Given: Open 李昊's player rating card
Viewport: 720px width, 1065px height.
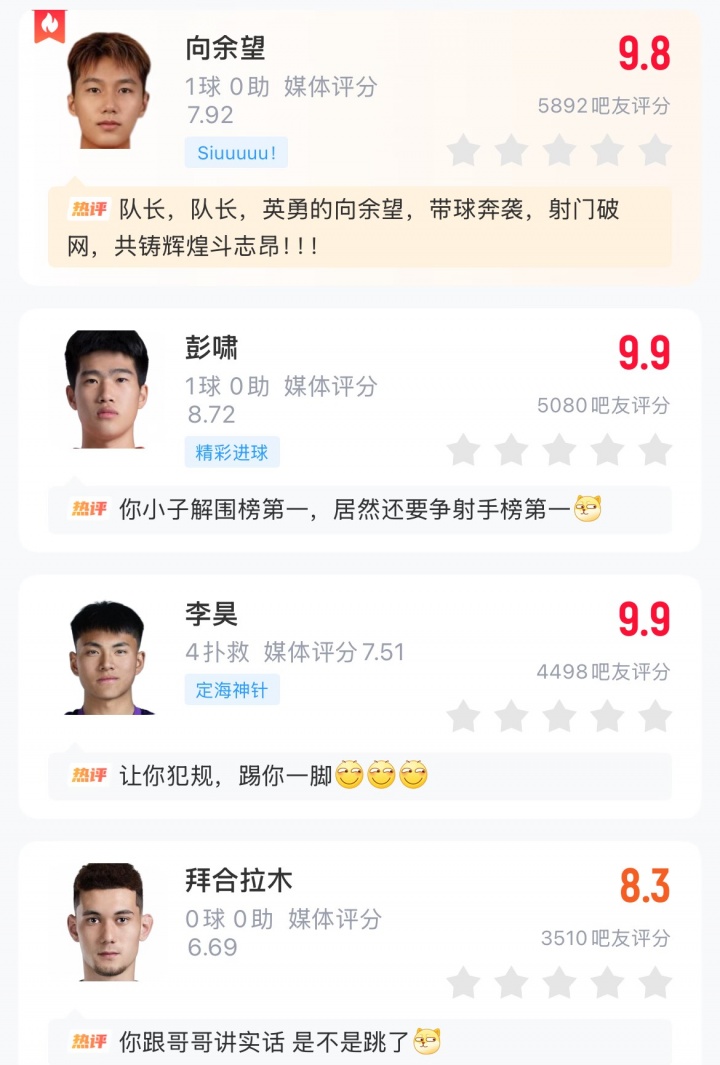Looking at the screenshot, I should pyautogui.click(x=212, y=614).
